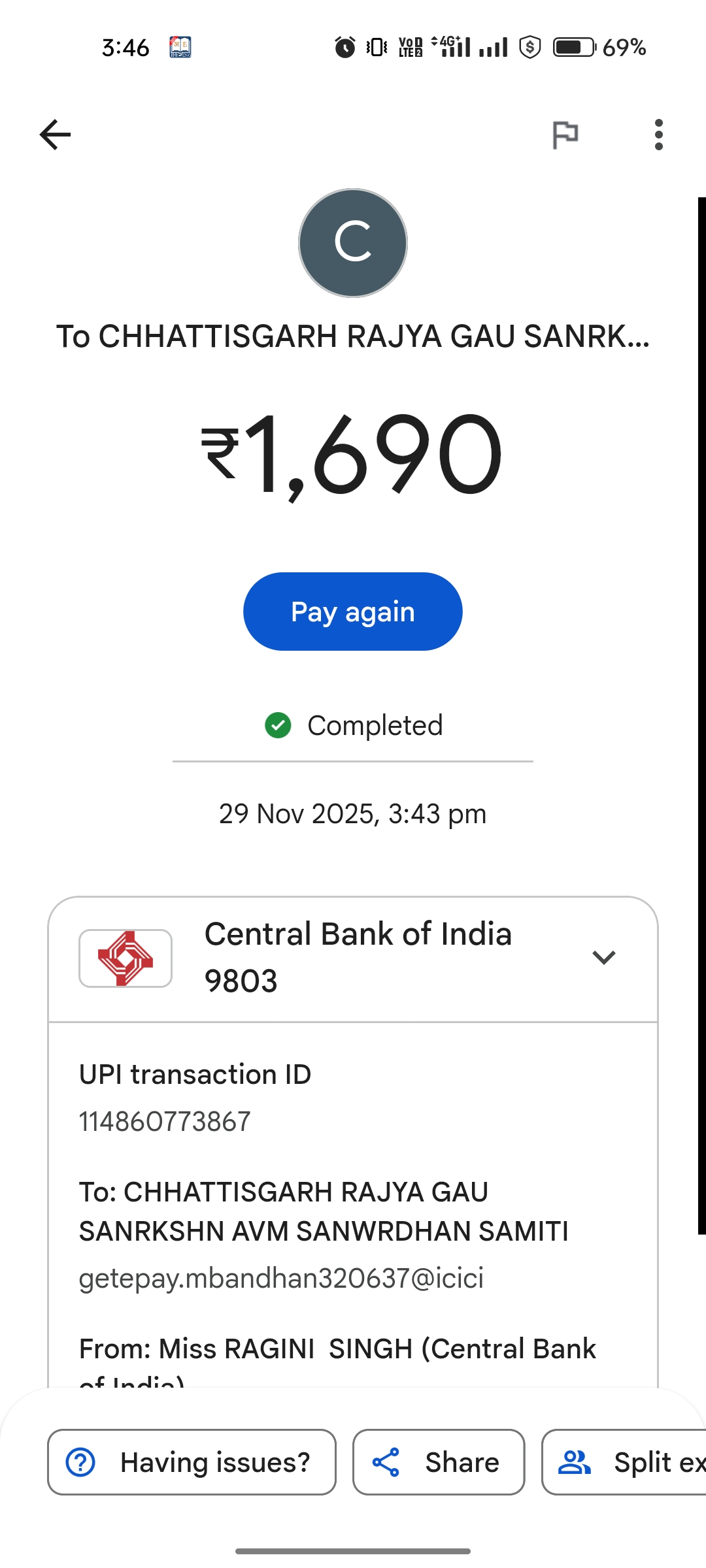Open the recipient's avatar with letter C
The width and height of the screenshot is (706, 1568).
353,243
